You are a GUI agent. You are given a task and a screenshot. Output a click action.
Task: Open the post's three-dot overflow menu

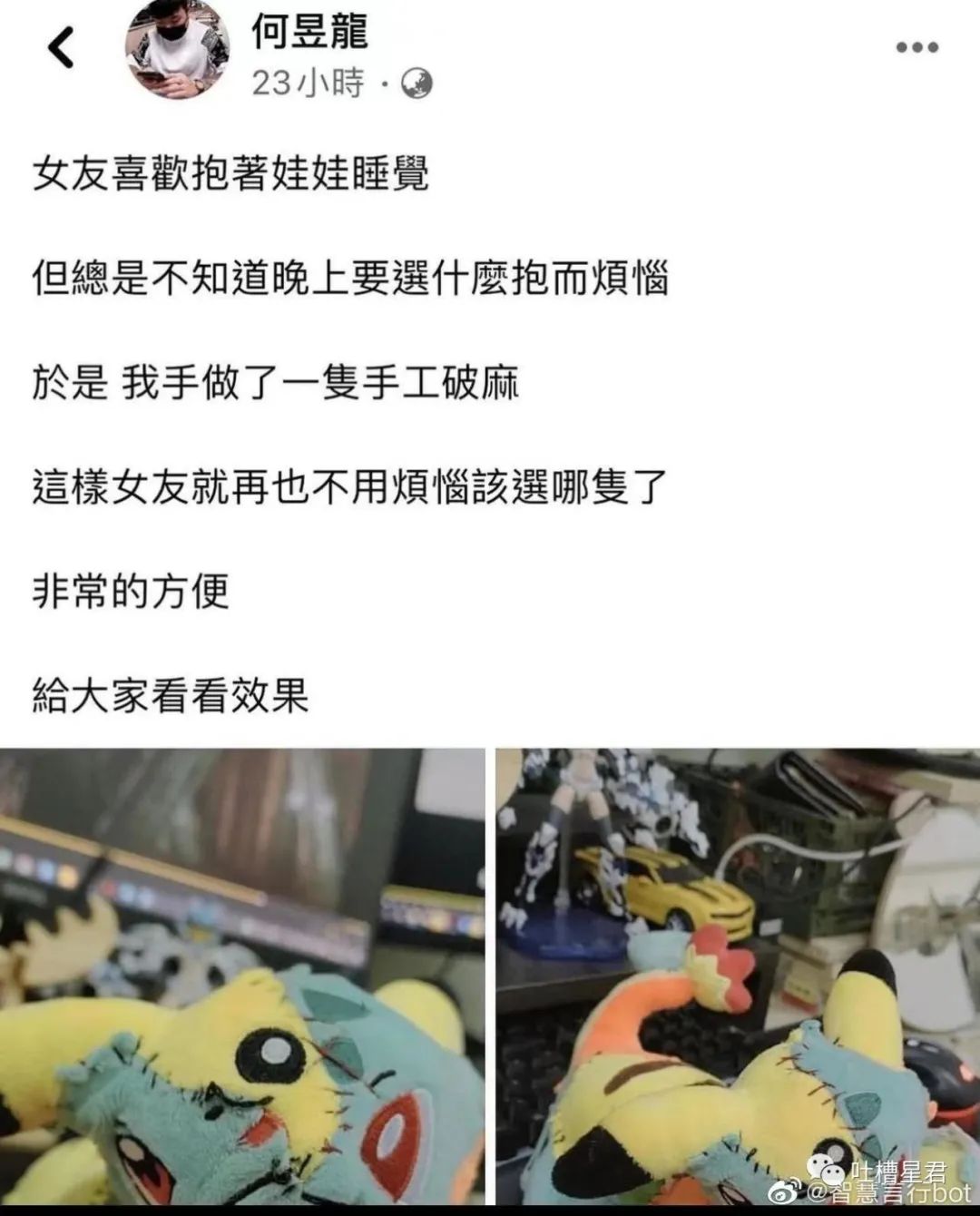pos(916,47)
